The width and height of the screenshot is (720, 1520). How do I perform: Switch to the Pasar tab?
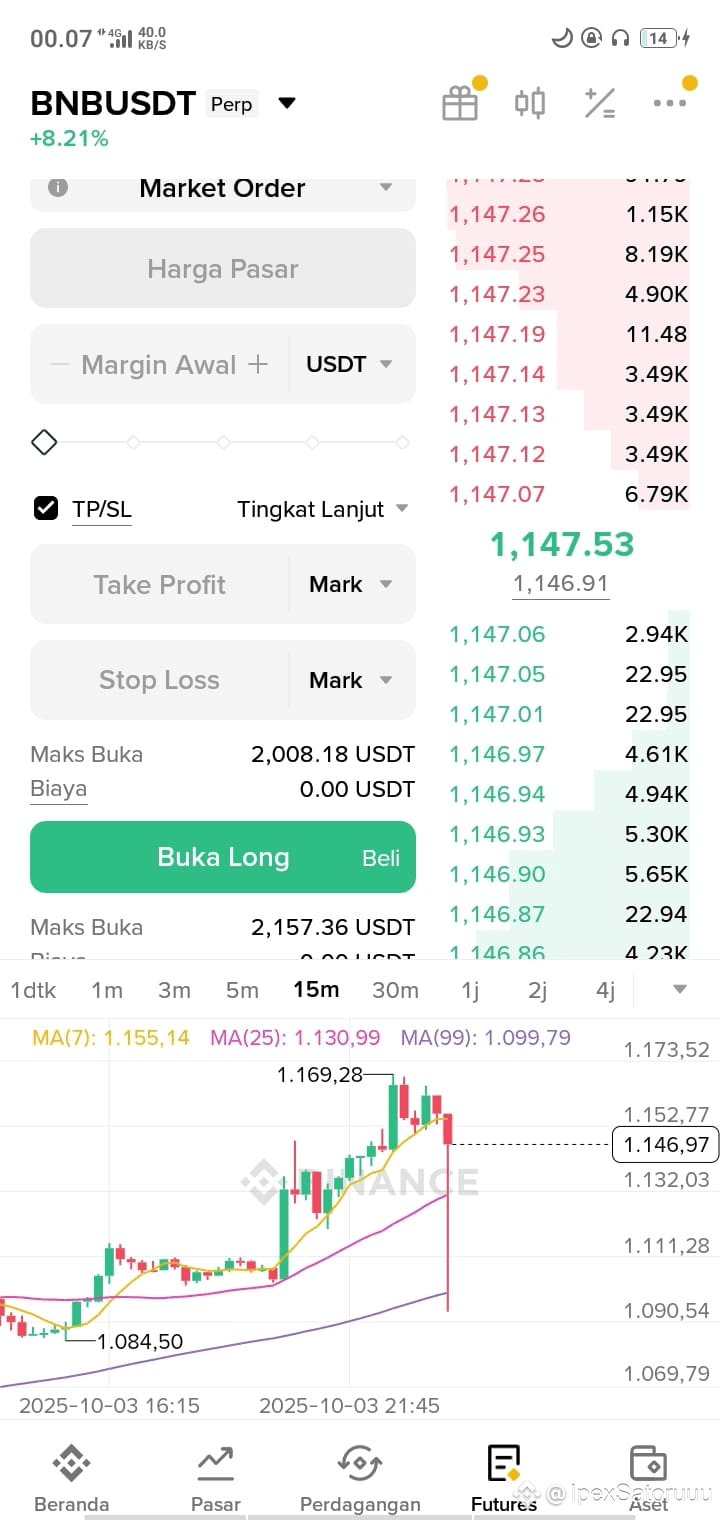216,1478
